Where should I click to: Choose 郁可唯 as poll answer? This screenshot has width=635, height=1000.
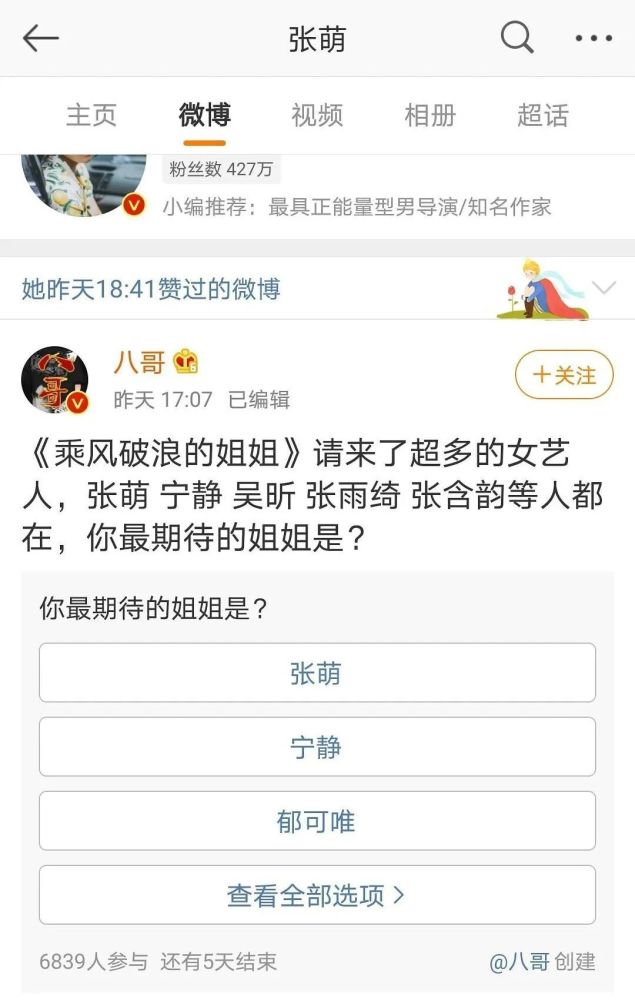point(317,821)
